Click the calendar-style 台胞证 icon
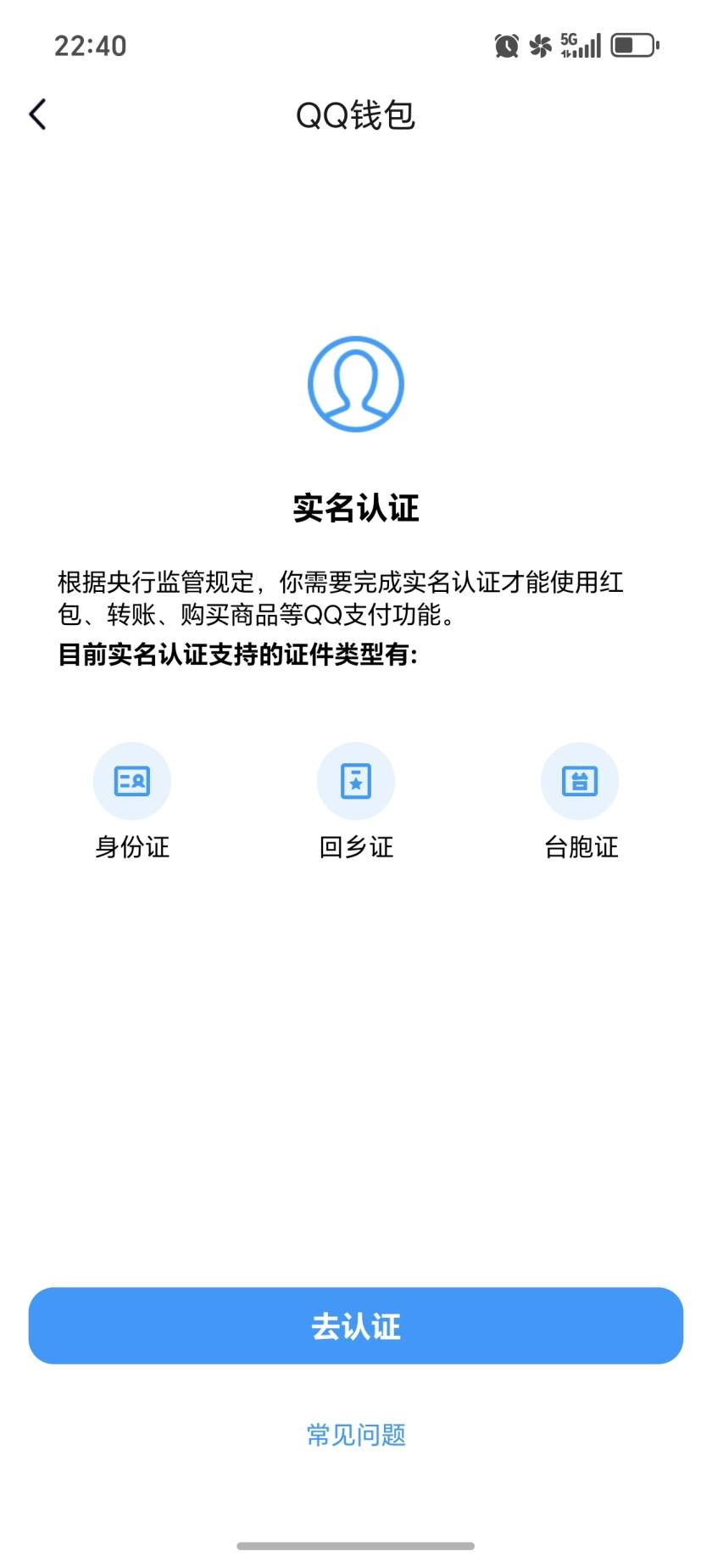Viewport: 712px width, 1568px height. point(580,781)
